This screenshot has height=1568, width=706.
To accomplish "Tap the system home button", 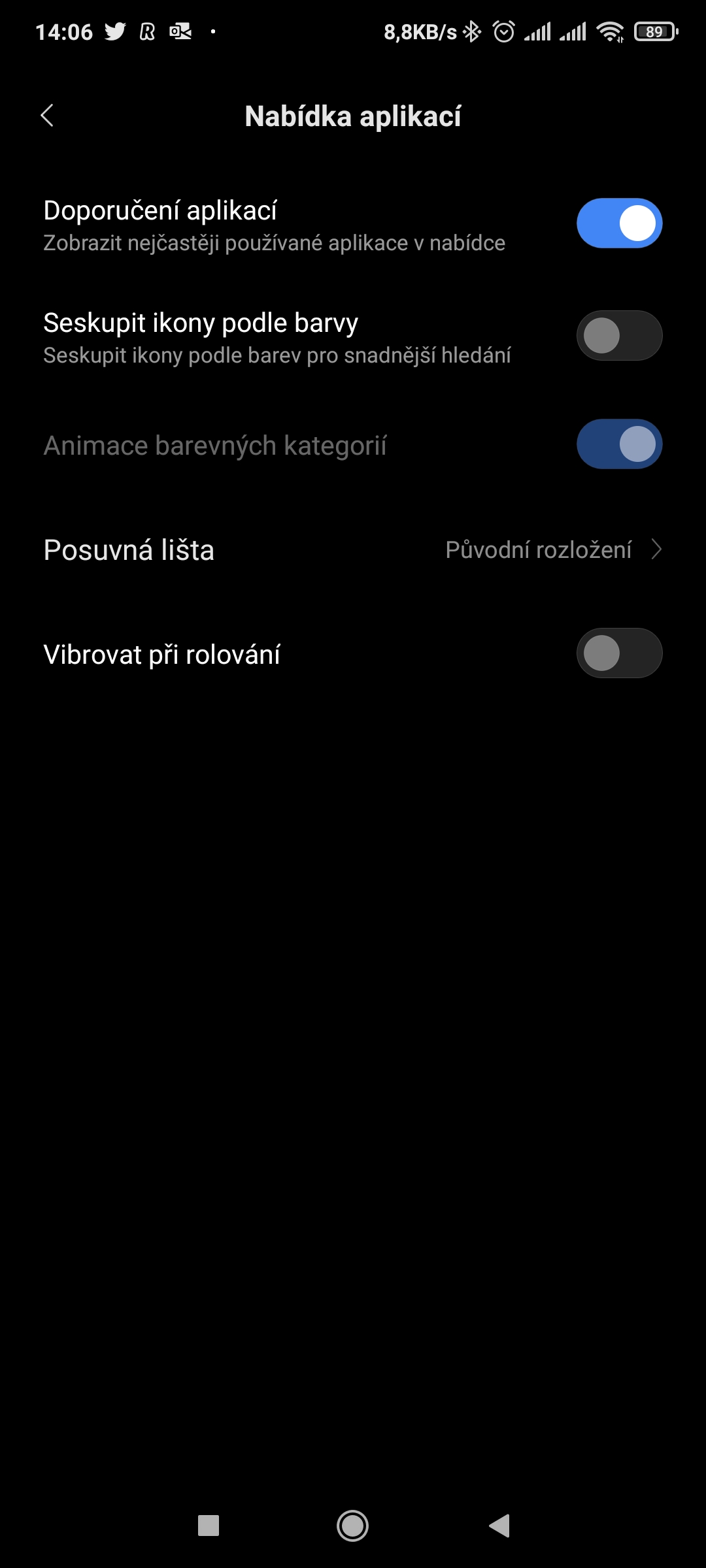I will point(352,1526).
